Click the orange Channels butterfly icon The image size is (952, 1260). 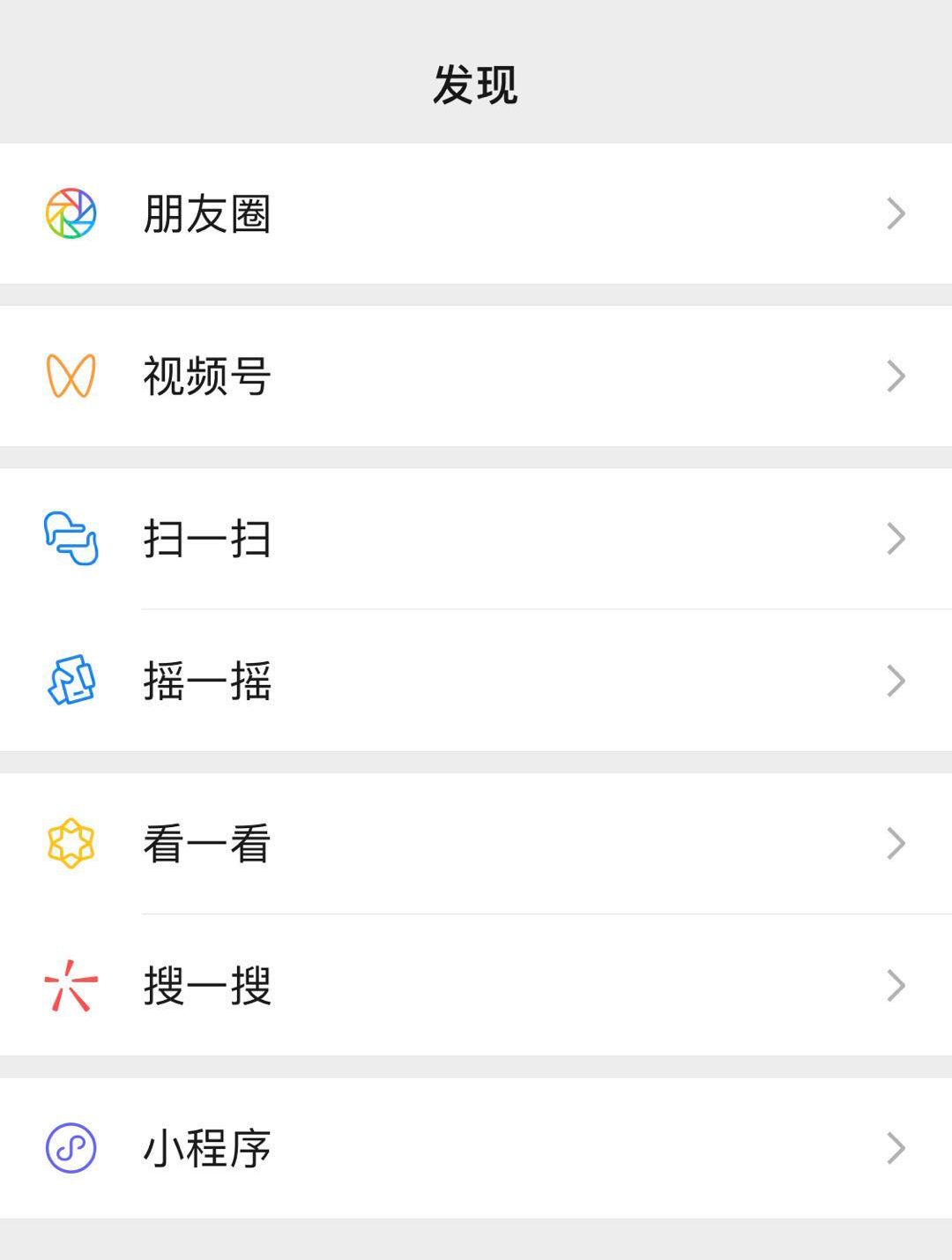click(x=72, y=375)
